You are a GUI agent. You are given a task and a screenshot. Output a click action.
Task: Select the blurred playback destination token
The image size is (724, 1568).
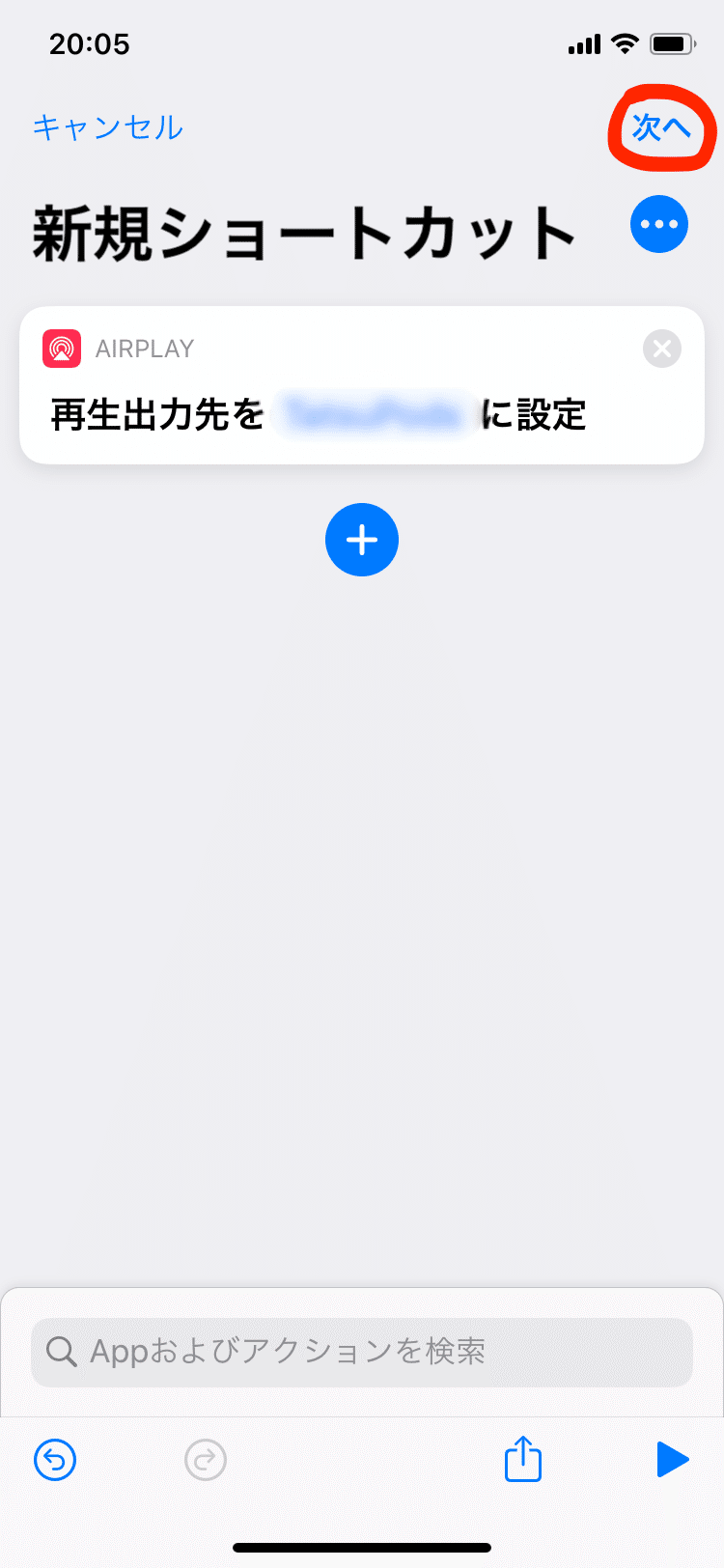pos(374,414)
